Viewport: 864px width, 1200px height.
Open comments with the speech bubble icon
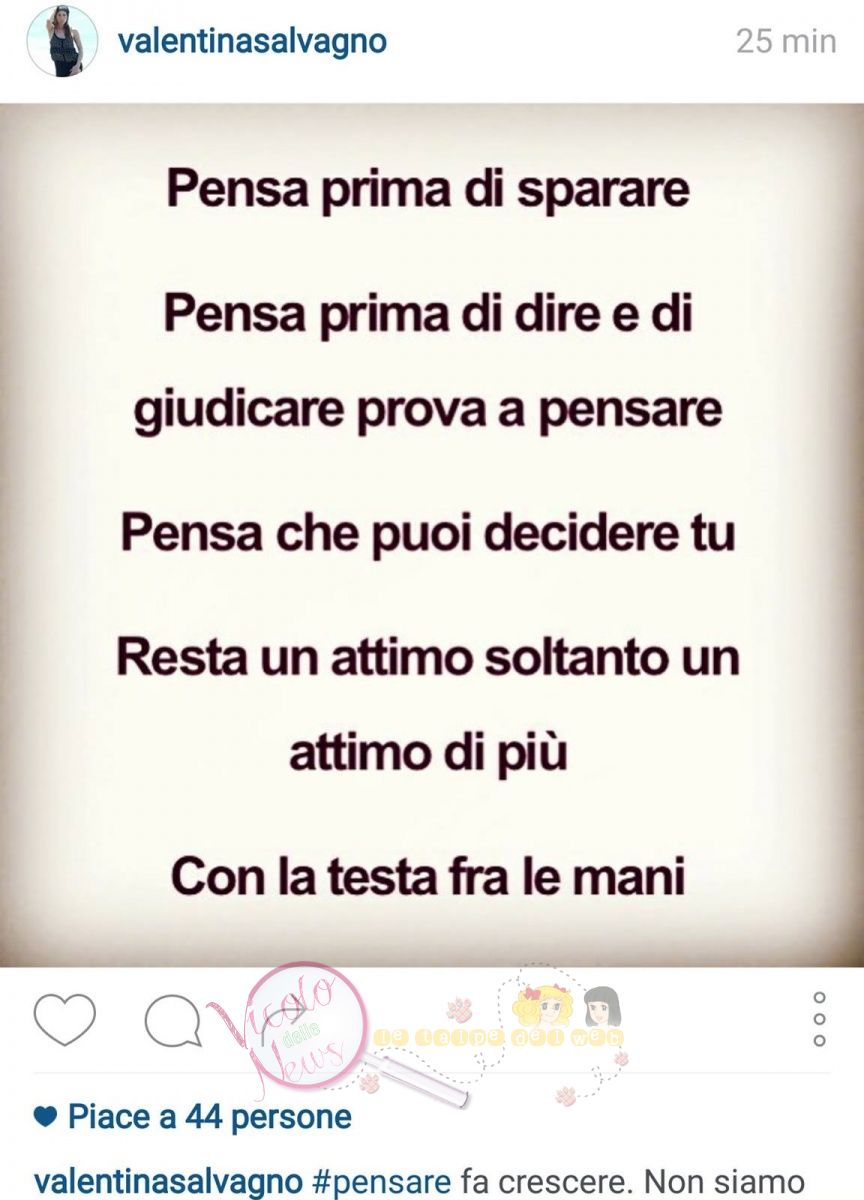(x=173, y=1020)
